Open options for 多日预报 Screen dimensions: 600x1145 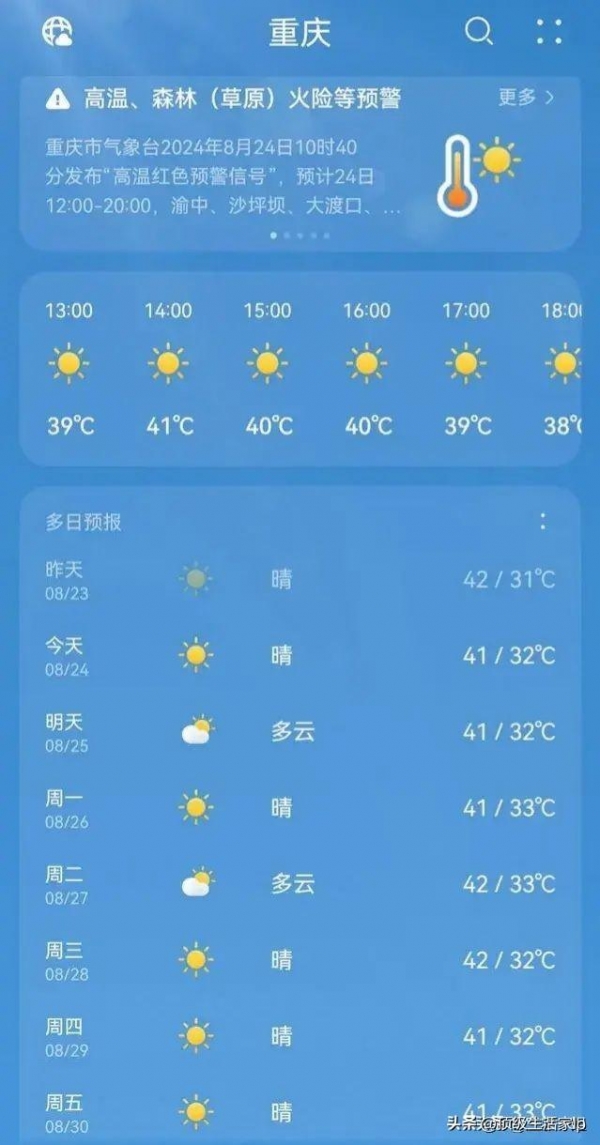click(x=543, y=521)
